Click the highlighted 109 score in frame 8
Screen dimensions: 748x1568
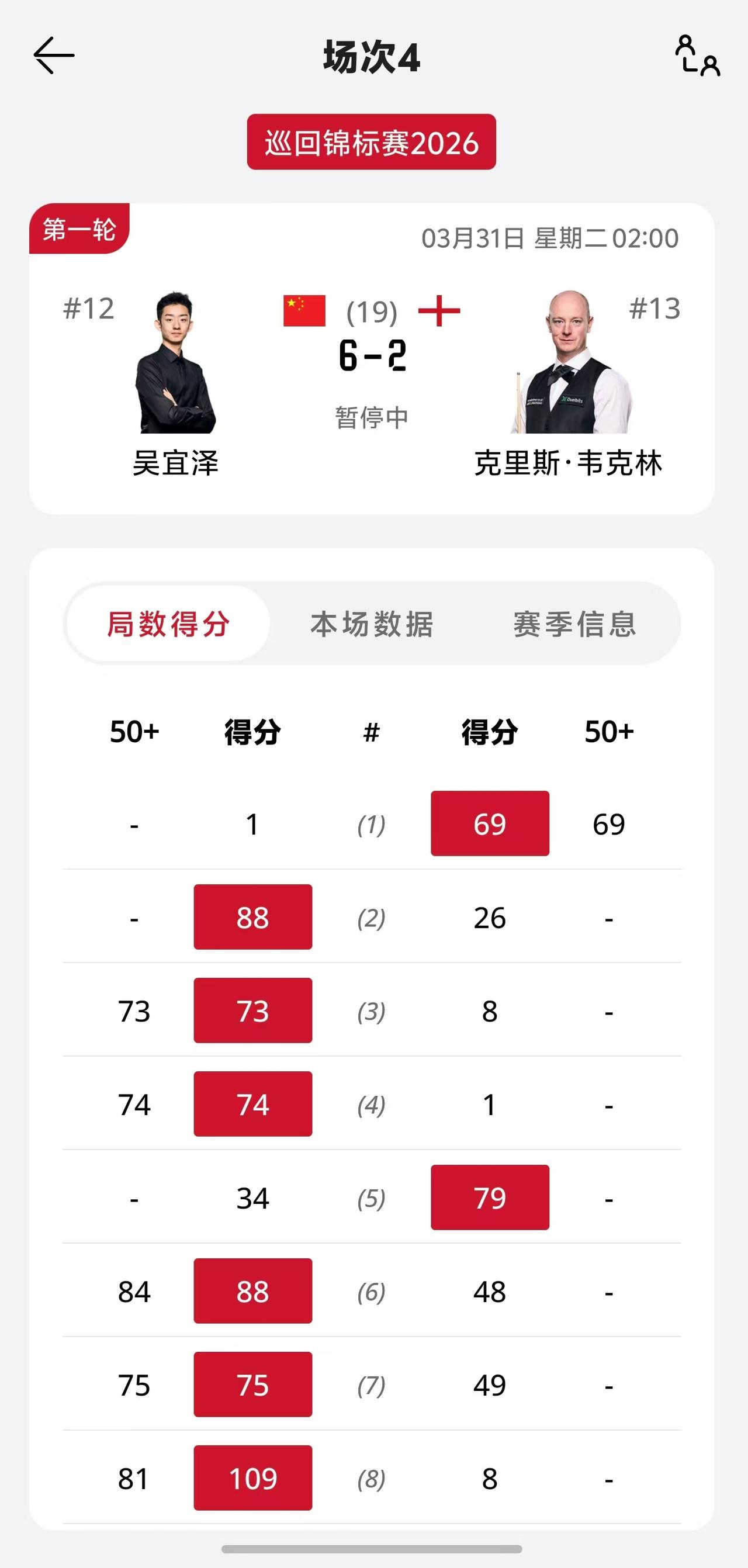[x=253, y=1478]
